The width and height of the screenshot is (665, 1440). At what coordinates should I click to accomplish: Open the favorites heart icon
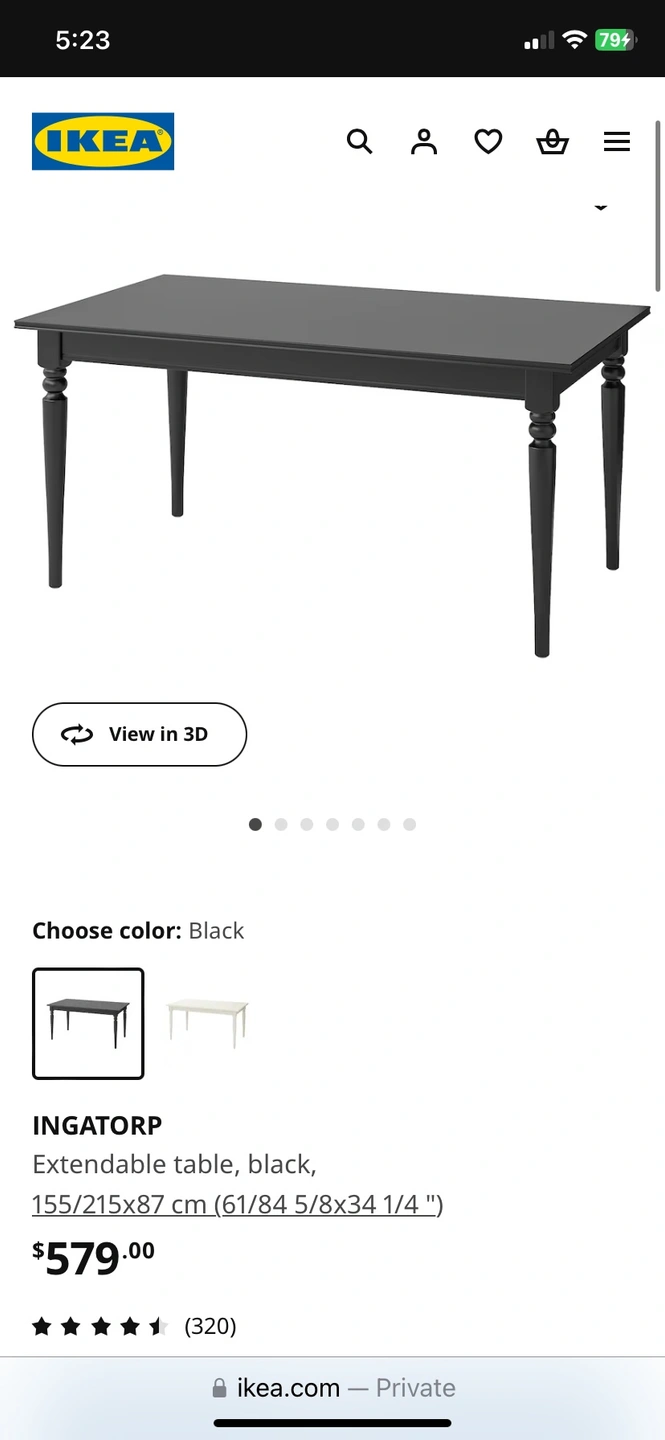coord(488,142)
